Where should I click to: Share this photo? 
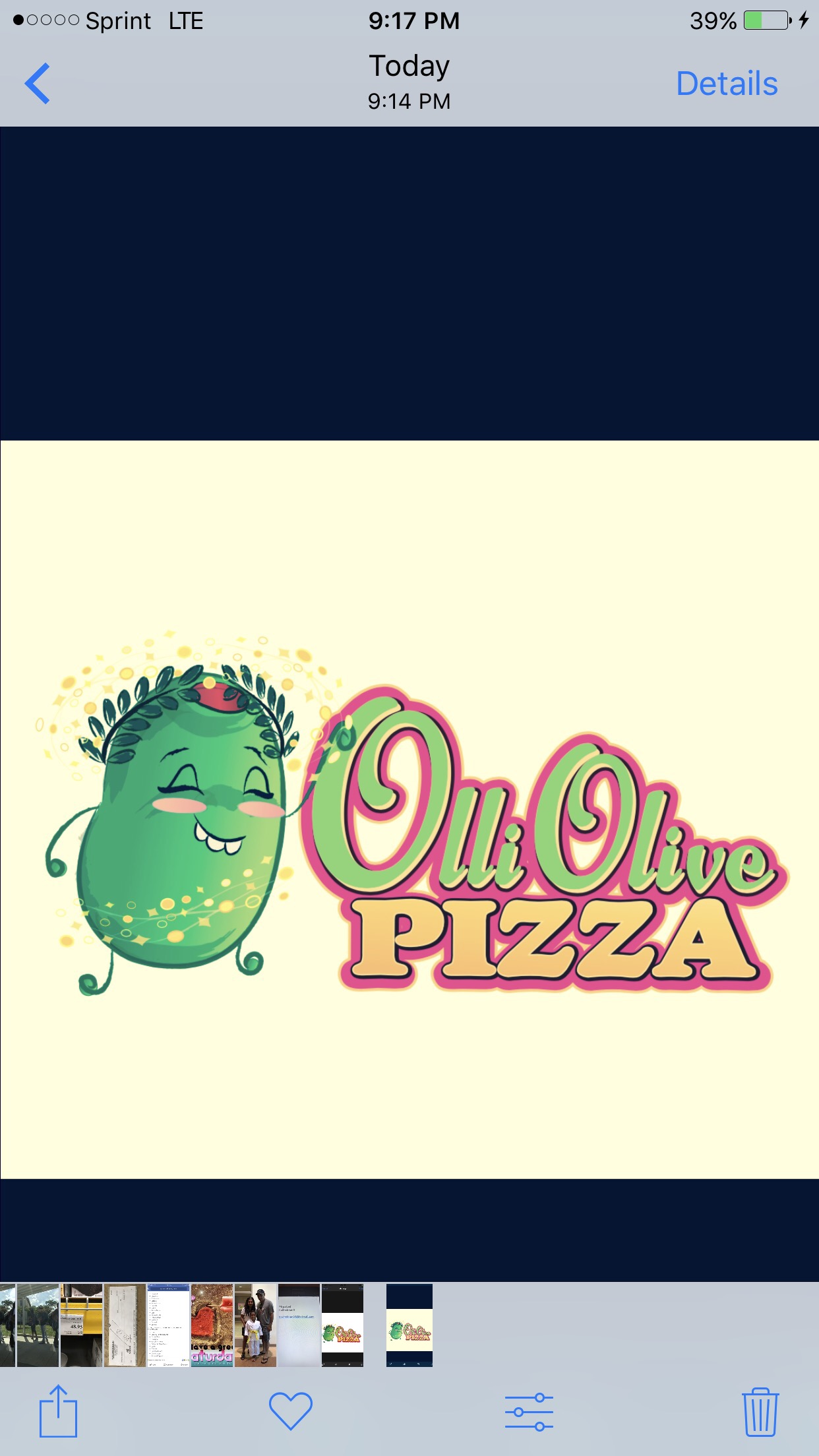[58, 1410]
